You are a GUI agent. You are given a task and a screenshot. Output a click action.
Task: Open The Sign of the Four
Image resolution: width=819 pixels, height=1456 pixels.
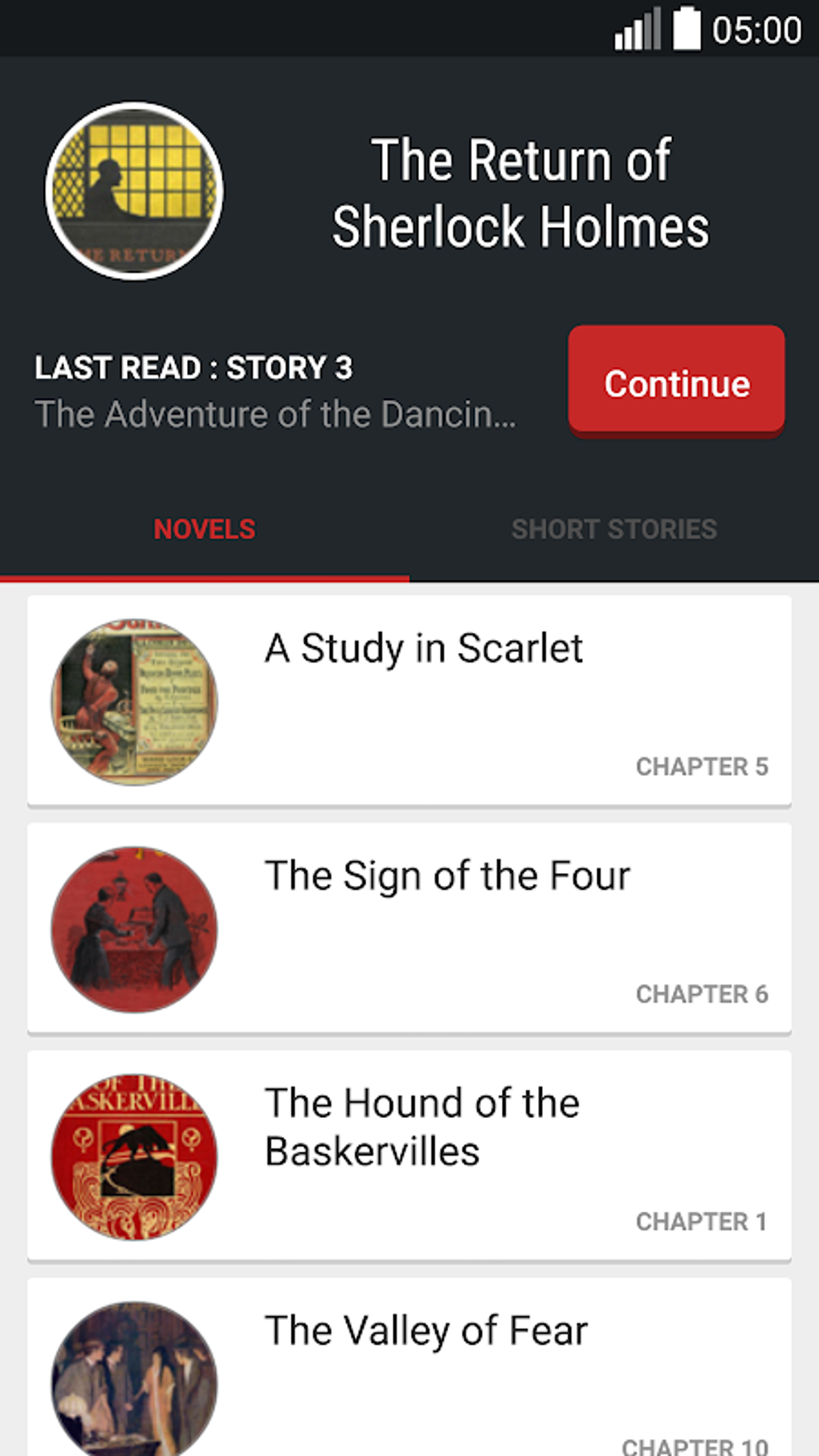tap(409, 928)
